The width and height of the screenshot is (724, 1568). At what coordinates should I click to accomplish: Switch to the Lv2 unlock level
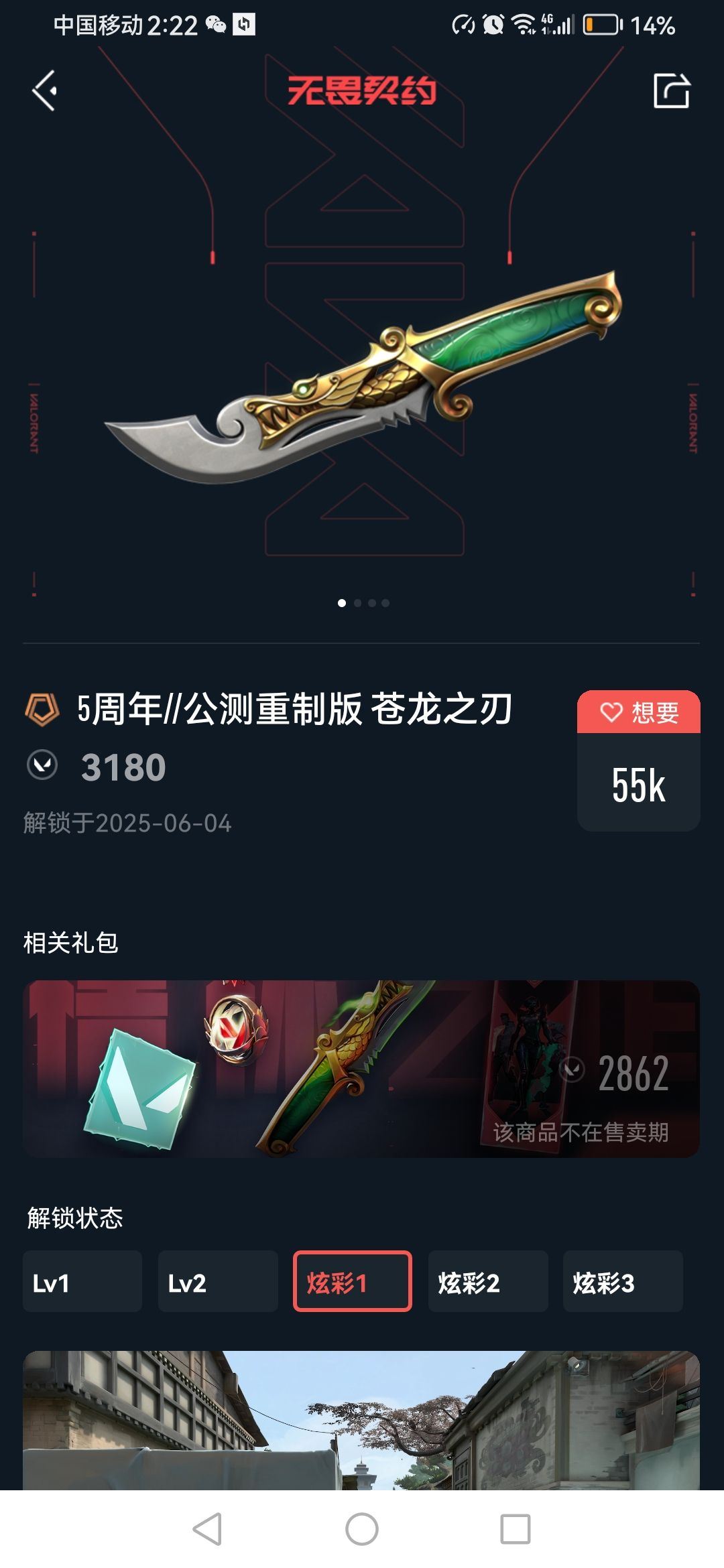coord(218,1281)
